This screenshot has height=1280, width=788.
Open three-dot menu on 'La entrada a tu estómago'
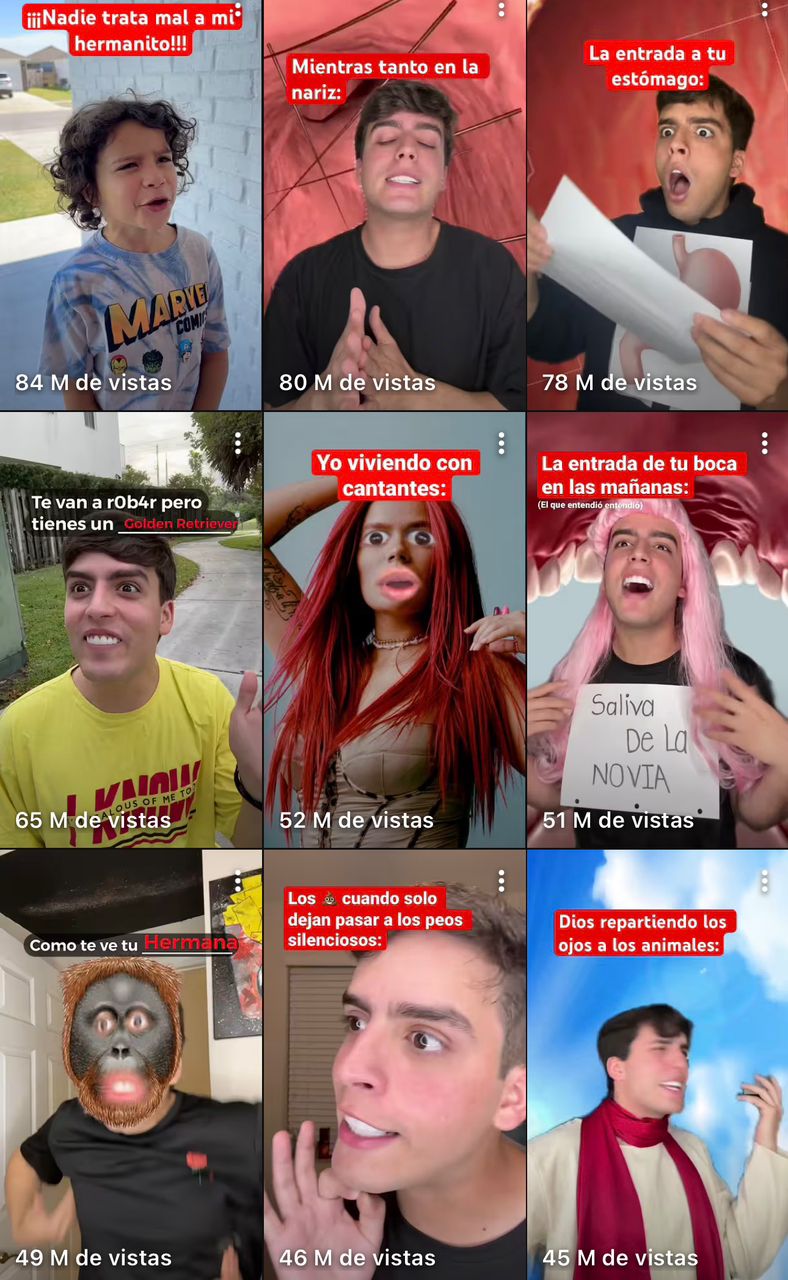[x=764, y=9]
